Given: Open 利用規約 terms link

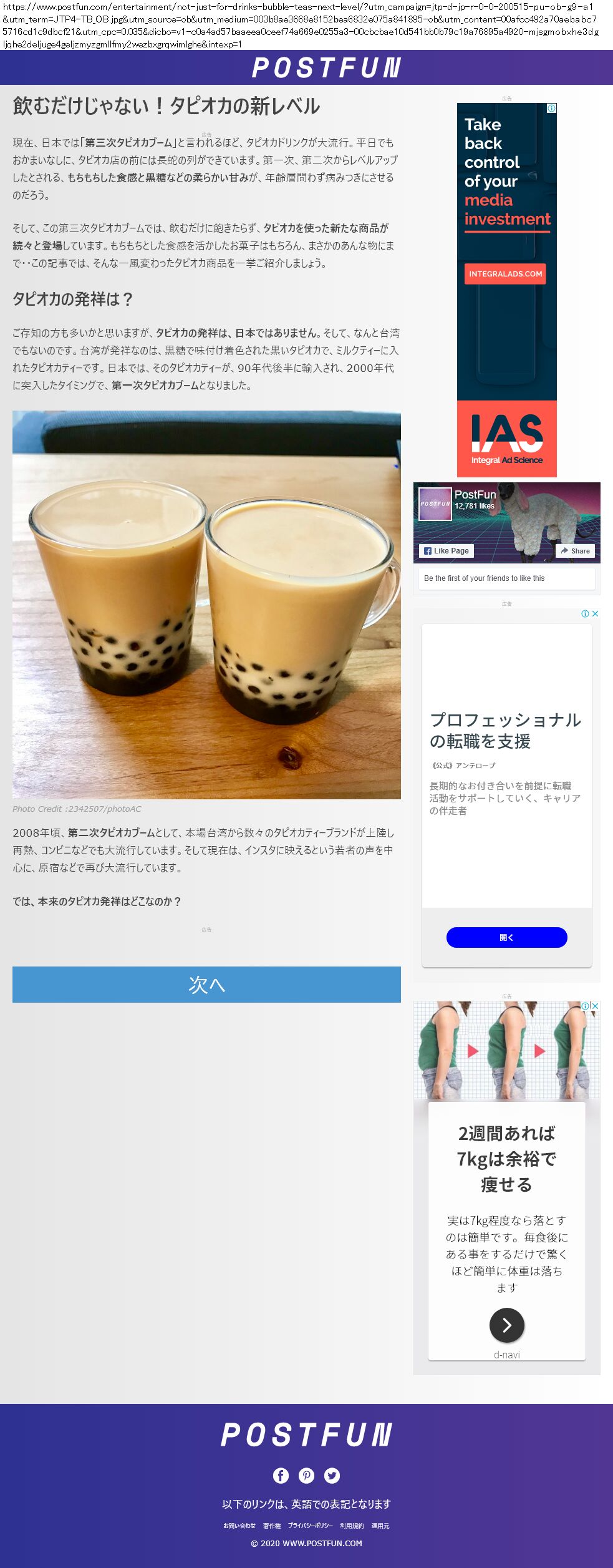Looking at the screenshot, I should click(352, 1526).
